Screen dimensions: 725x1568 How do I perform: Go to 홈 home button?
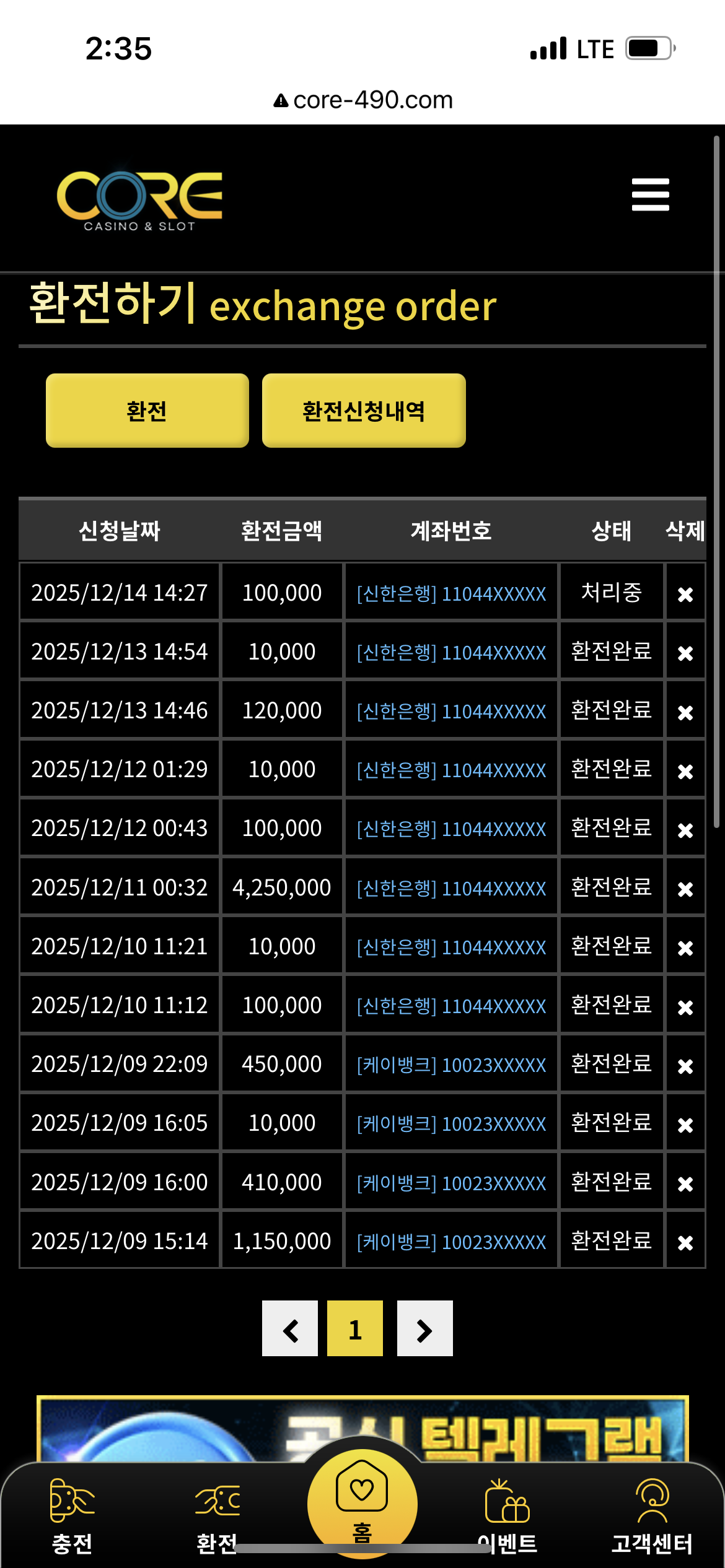click(362, 1504)
